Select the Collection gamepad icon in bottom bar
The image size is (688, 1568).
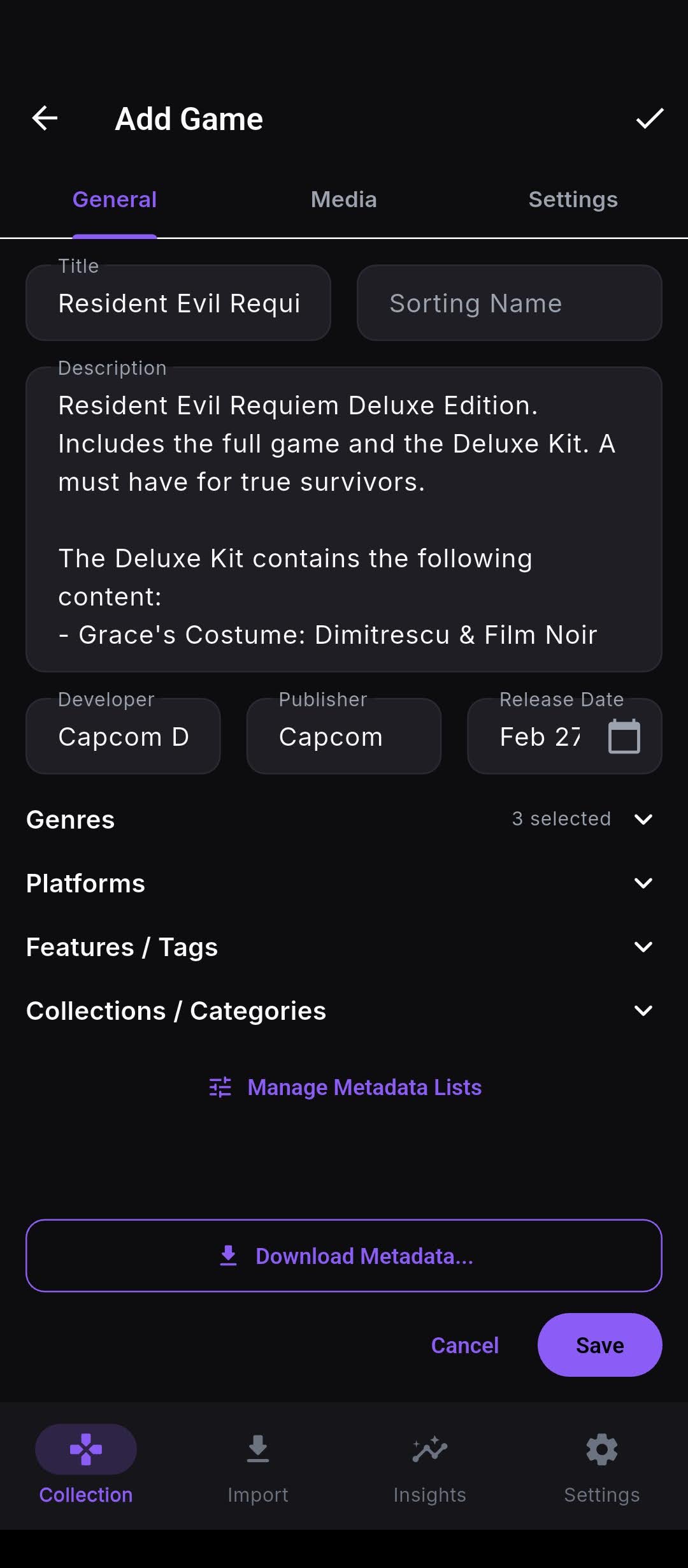pyautogui.click(x=85, y=1449)
